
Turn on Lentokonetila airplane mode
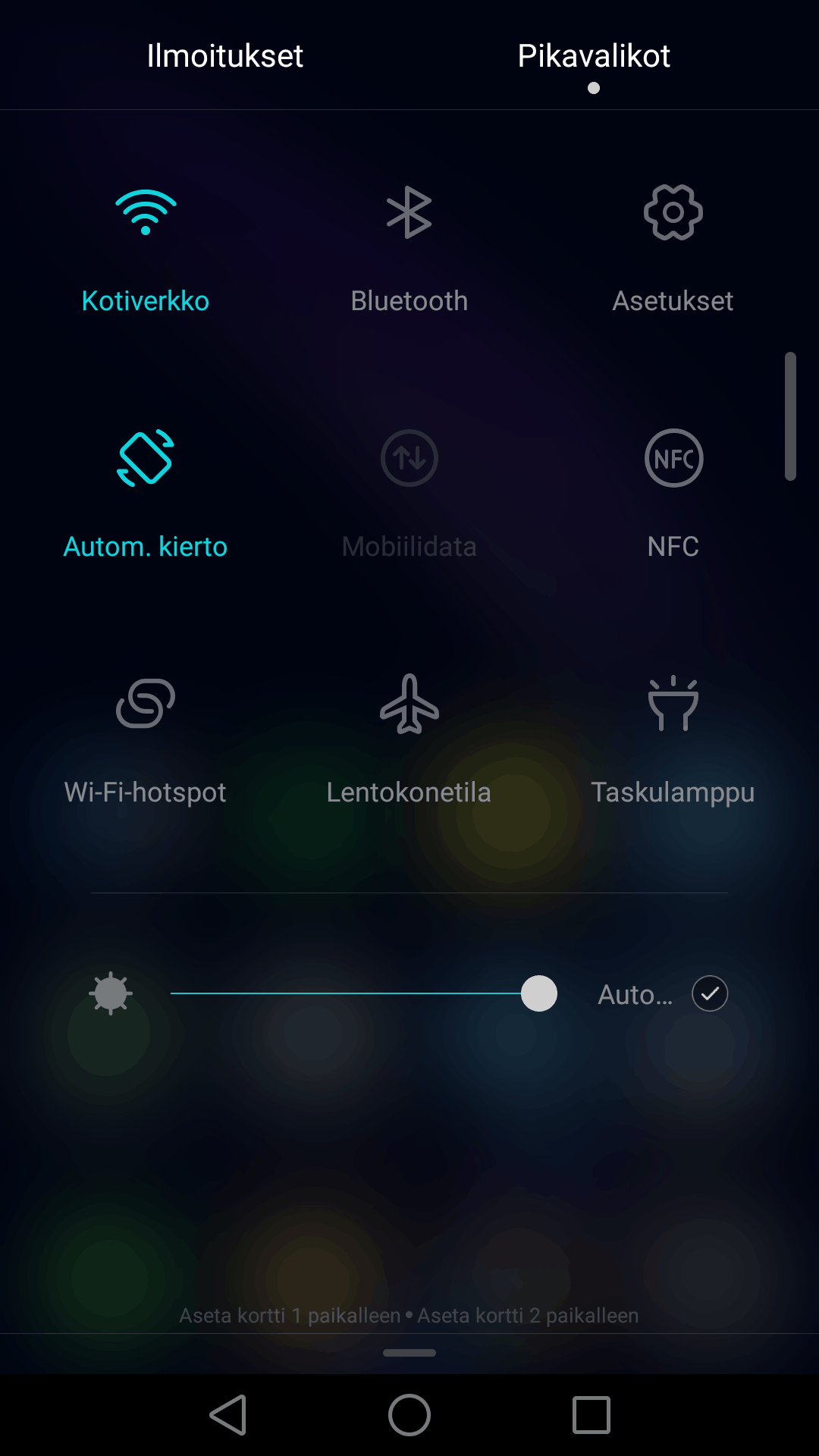(409, 704)
